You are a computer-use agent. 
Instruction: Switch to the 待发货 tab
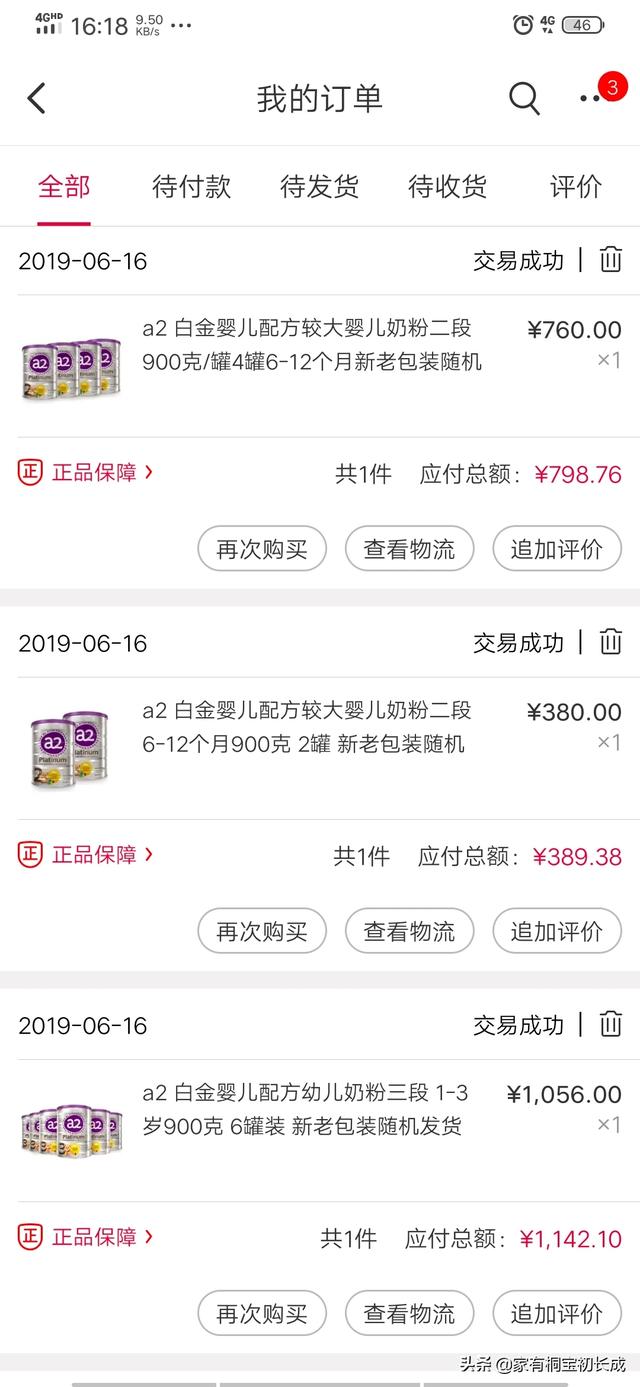point(319,186)
